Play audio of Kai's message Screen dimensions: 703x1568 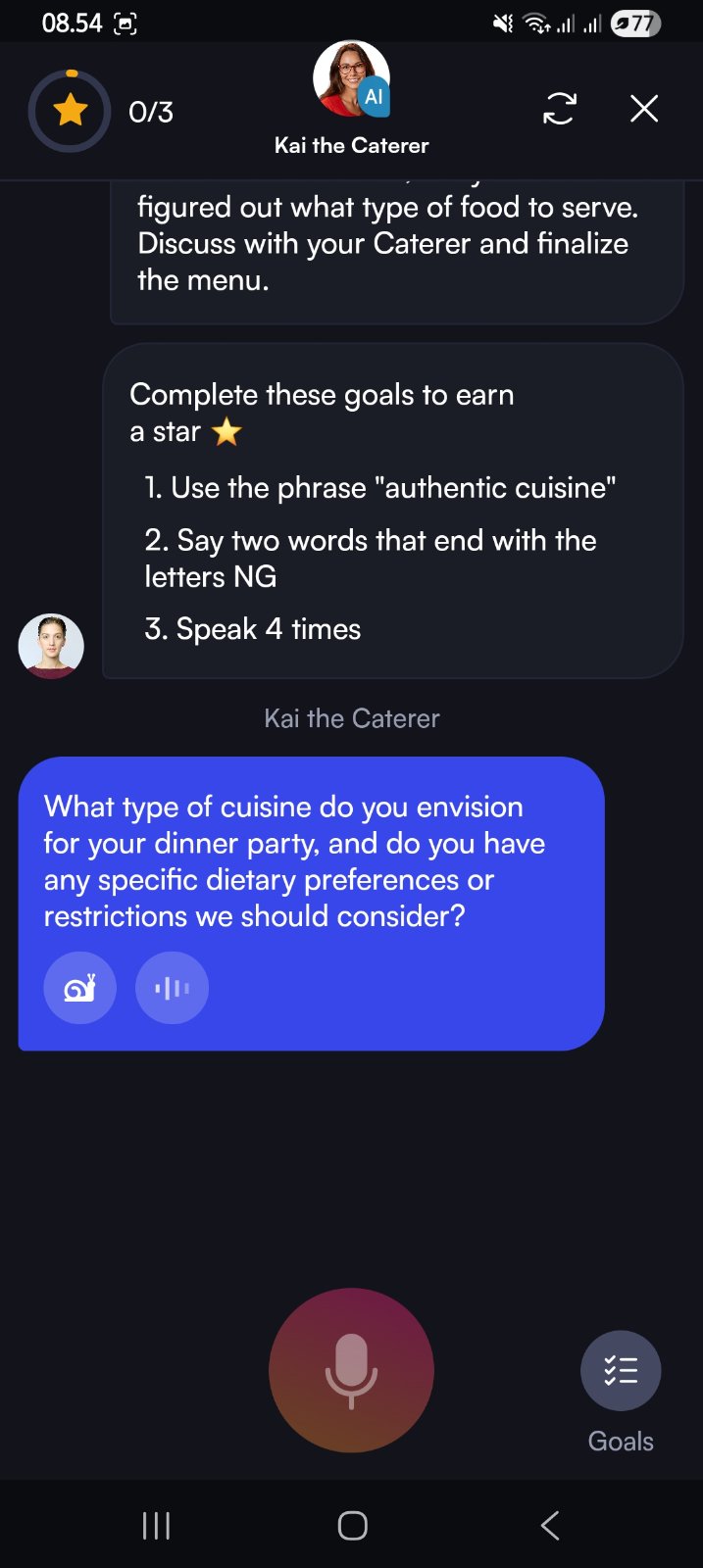coord(172,988)
